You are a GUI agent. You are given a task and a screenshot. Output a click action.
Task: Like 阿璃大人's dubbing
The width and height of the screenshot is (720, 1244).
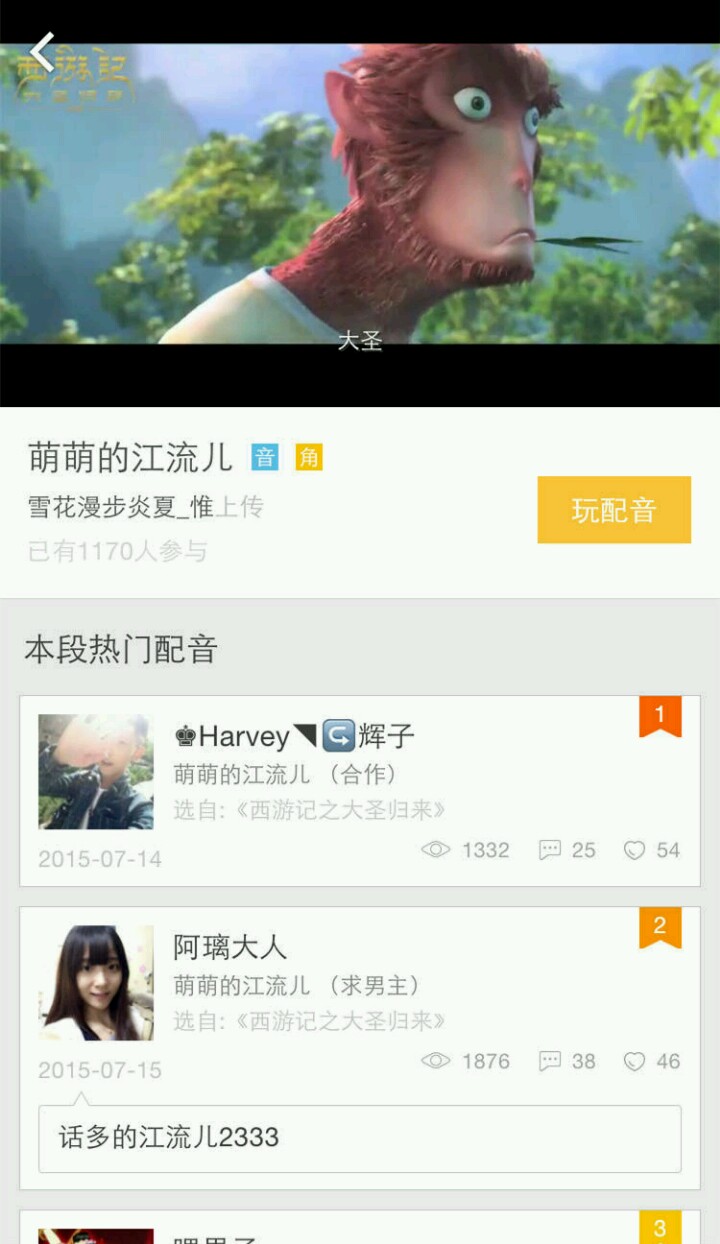[651, 1061]
